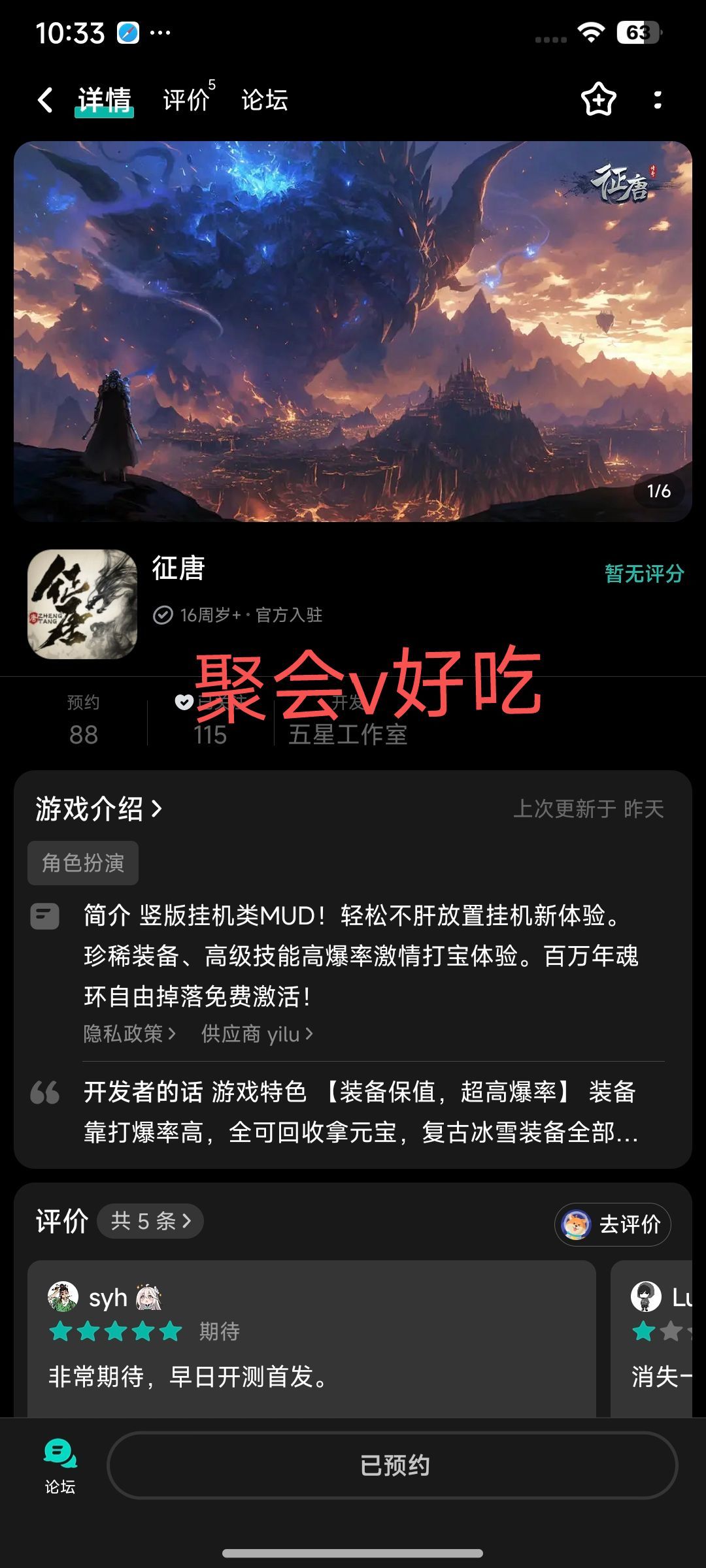Open the 征唐 banner screenshot
Viewport: 706px width, 1568px height.
[353, 331]
